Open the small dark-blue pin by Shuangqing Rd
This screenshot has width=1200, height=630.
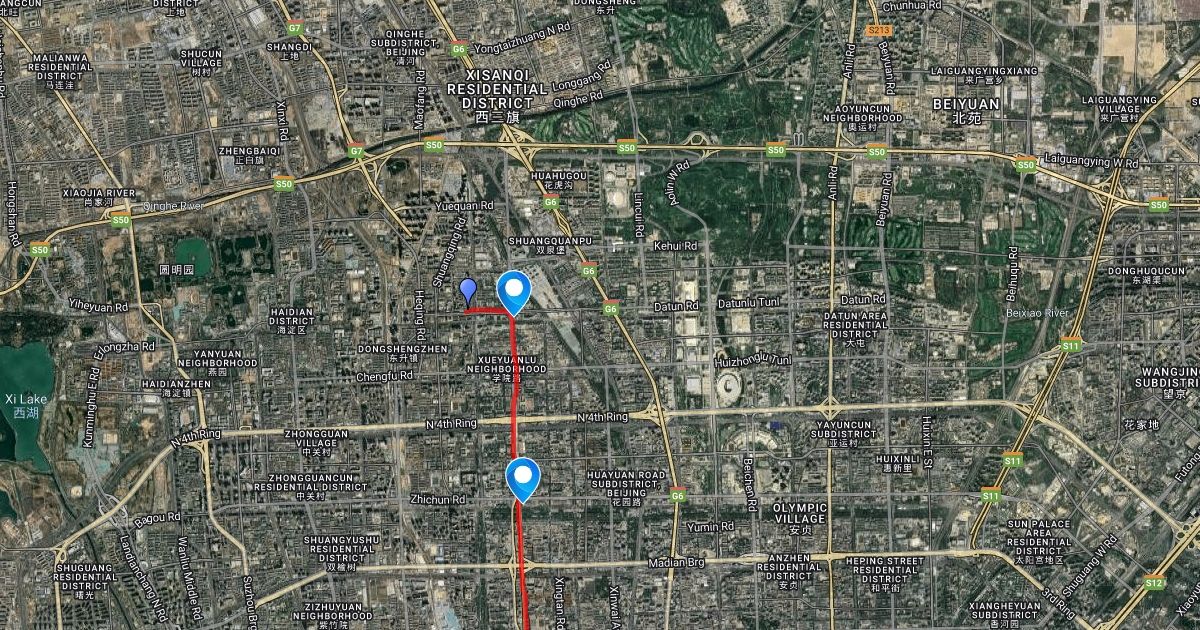point(468,291)
